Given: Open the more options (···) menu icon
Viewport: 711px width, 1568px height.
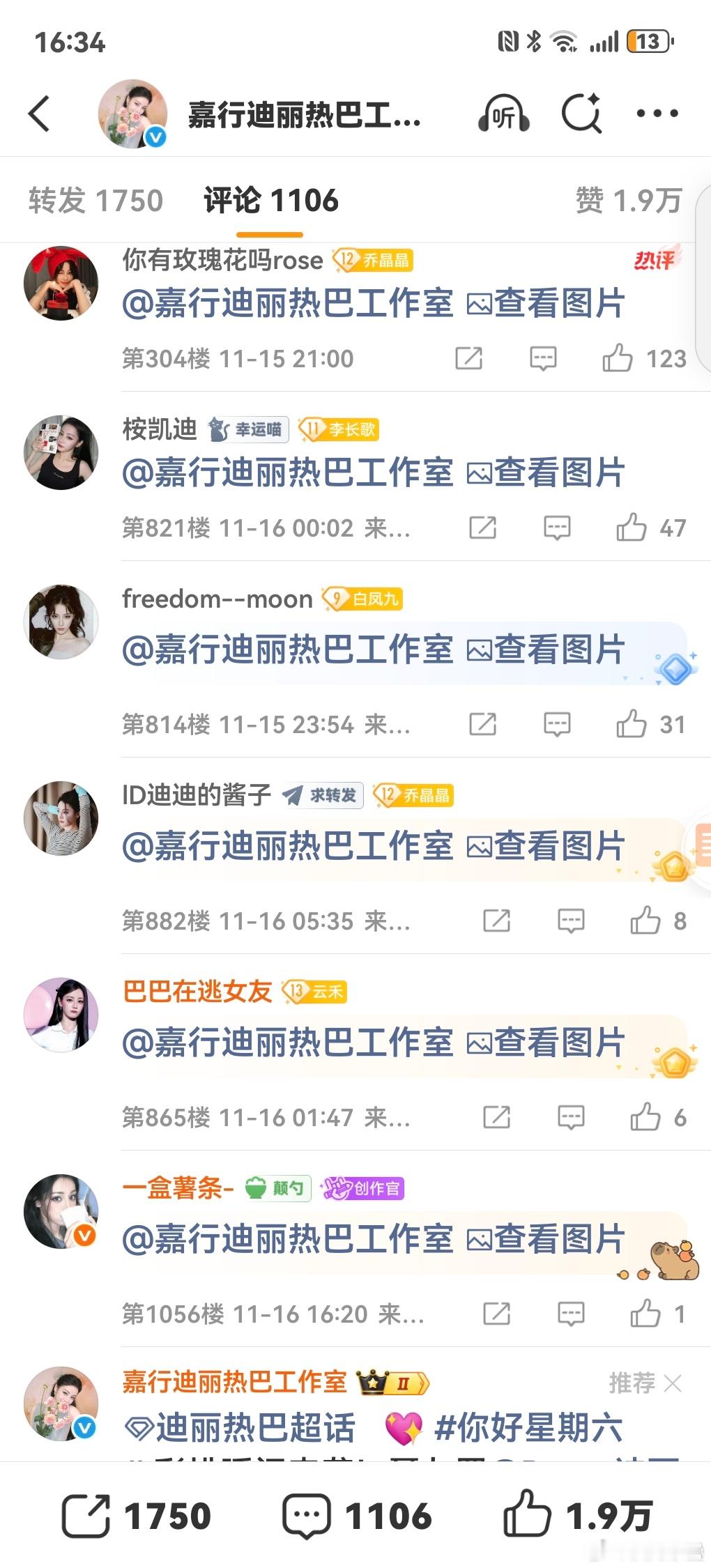Looking at the screenshot, I should point(658,112).
